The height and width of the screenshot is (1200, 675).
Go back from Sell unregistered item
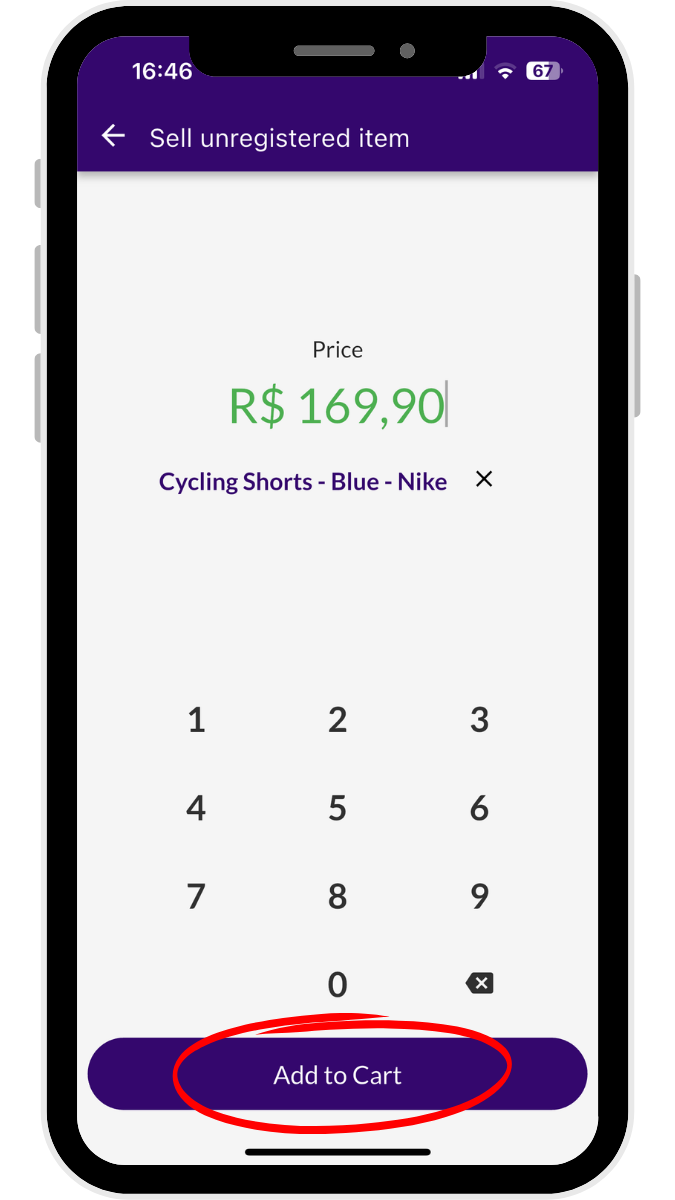pos(114,137)
